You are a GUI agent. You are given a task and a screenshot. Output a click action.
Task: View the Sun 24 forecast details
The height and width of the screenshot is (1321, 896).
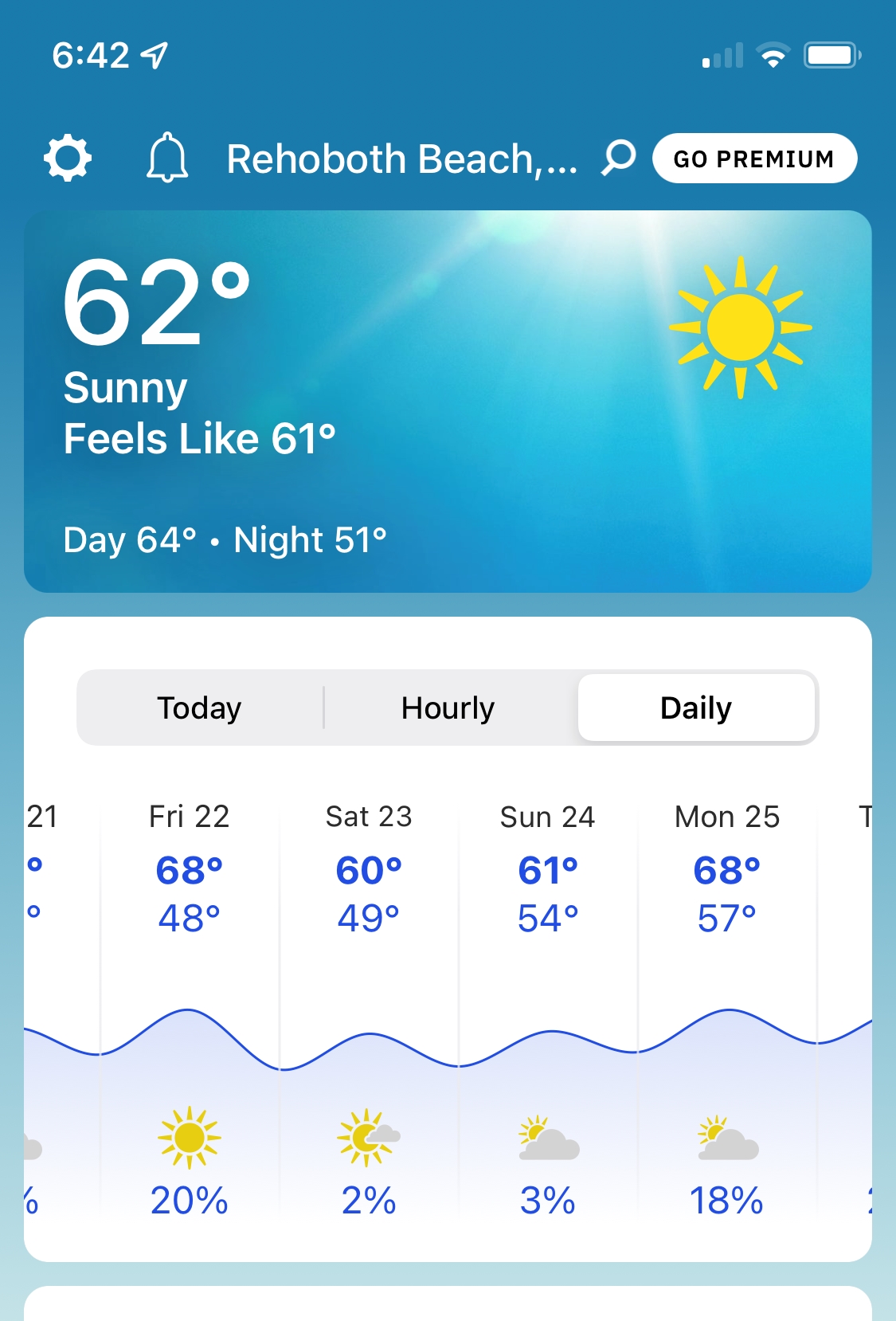(548, 1004)
